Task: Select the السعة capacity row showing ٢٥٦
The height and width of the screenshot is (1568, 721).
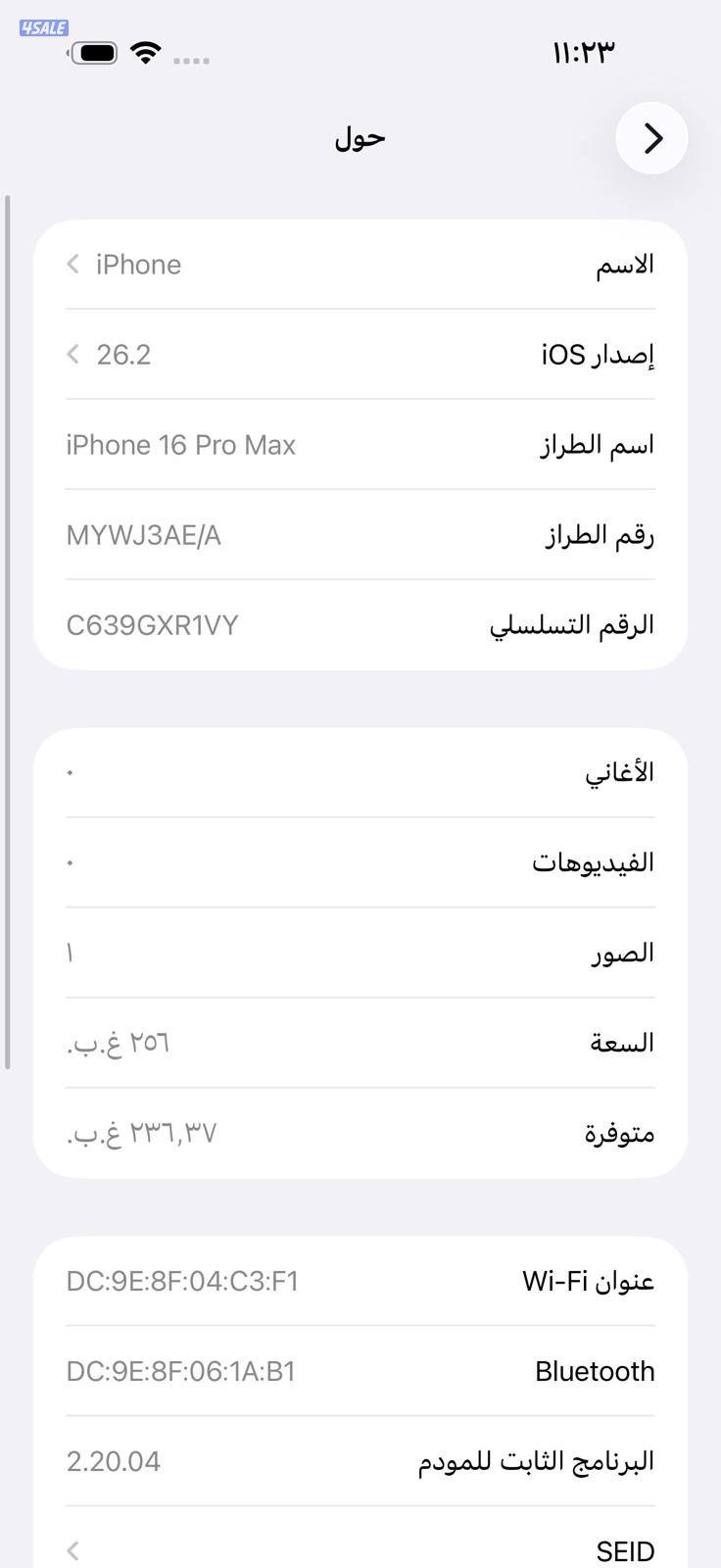Action: pyautogui.click(x=360, y=1042)
